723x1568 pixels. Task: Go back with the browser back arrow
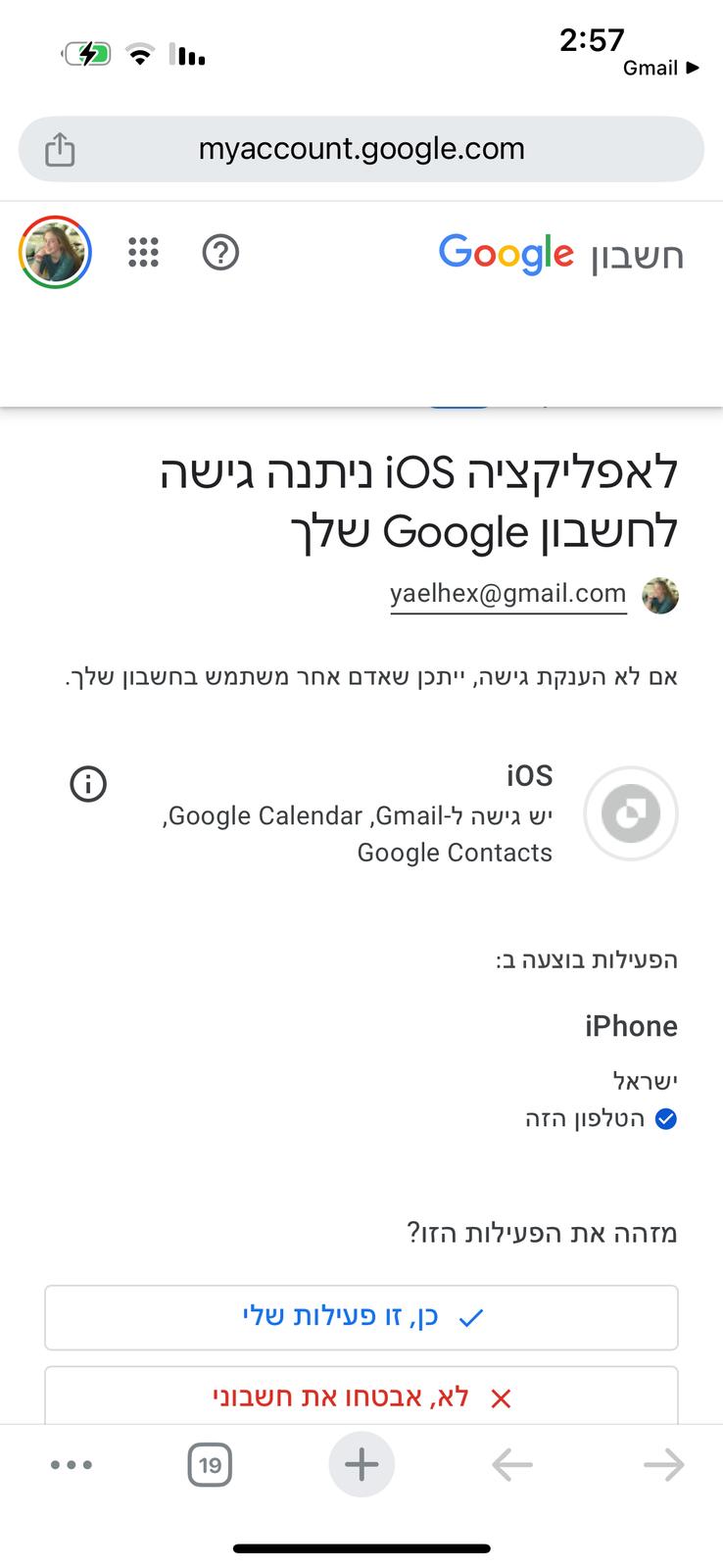(512, 1465)
